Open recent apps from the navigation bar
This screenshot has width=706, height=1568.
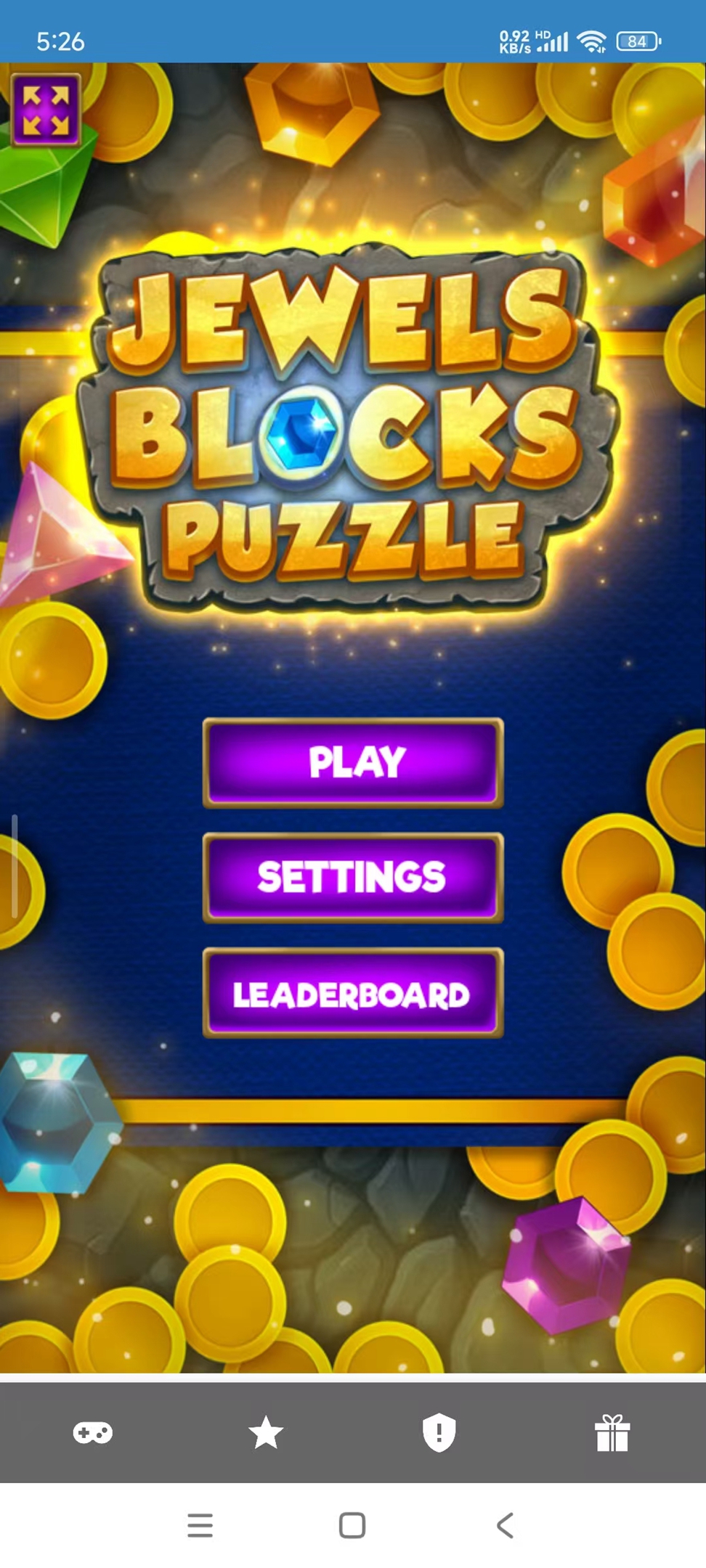[x=200, y=1525]
